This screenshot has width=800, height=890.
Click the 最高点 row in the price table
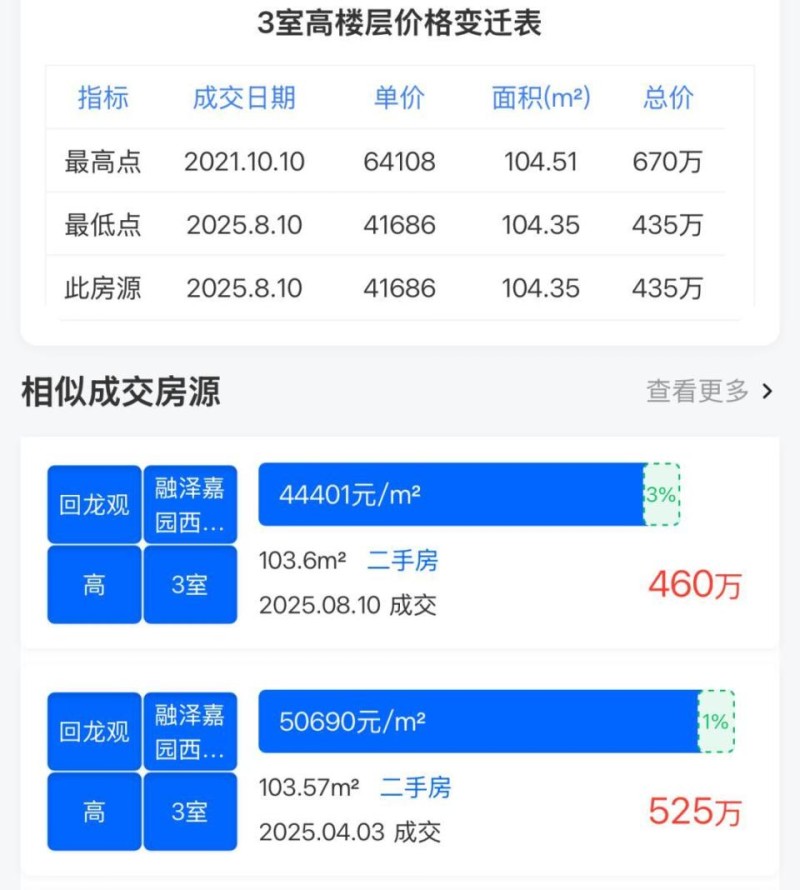[x=400, y=161]
